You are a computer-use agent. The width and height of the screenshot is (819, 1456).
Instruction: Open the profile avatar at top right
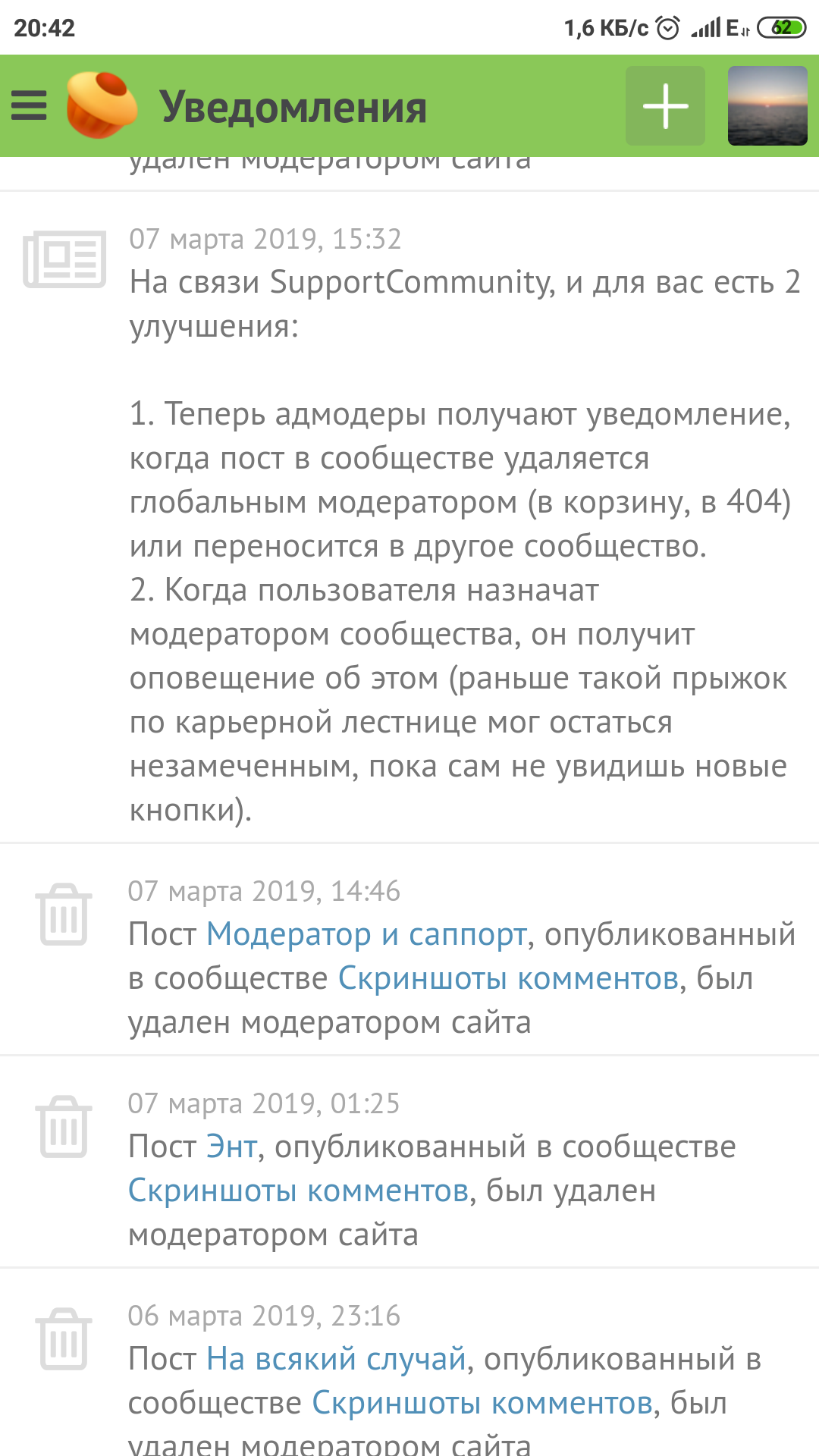tap(767, 106)
